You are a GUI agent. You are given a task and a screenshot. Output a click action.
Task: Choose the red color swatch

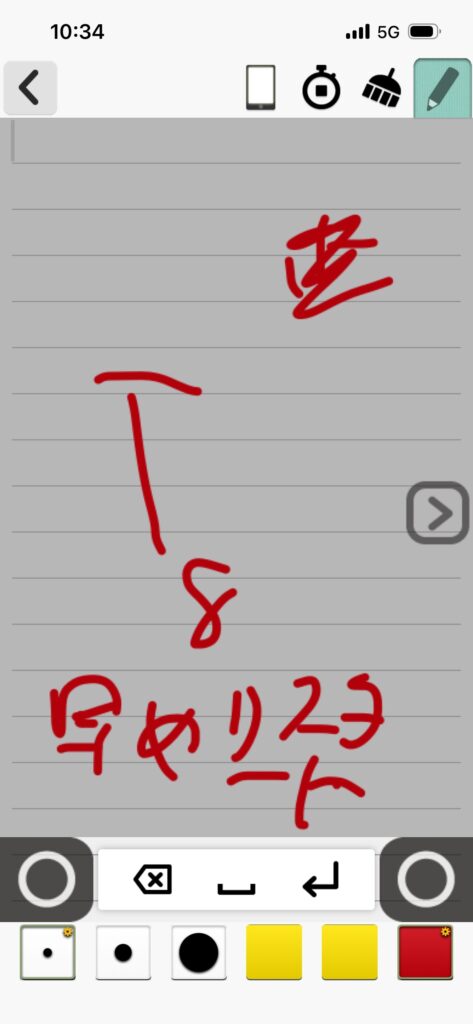pos(425,952)
